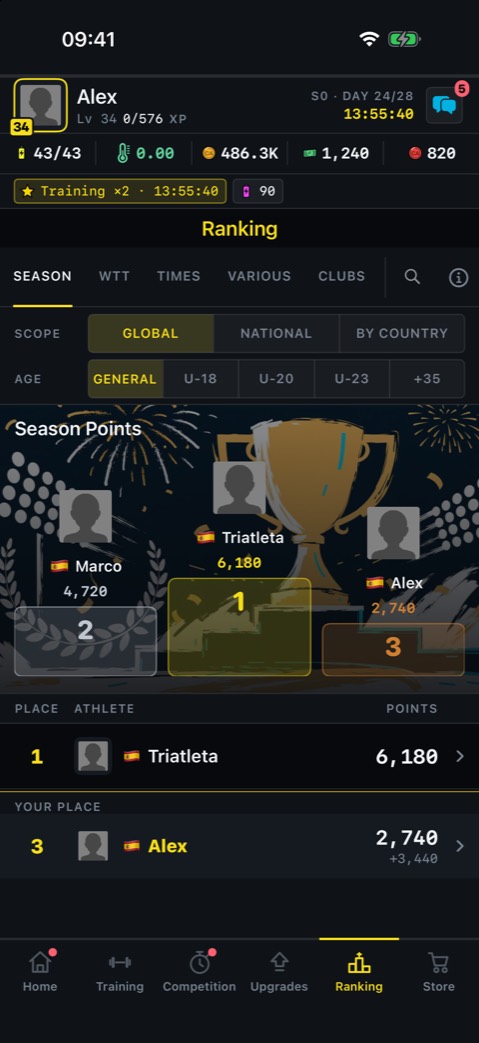
Task: Go to the Home tab
Action: [x=40, y=972]
